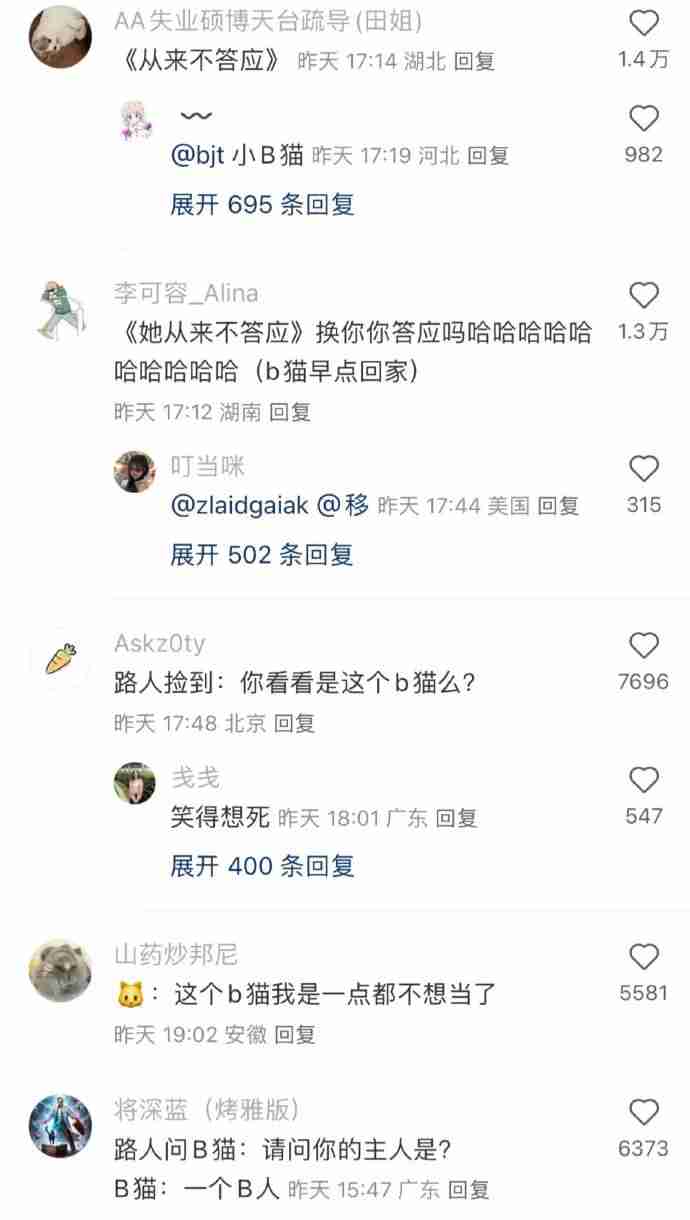Reply to the《从来不答应》comment from 湖北
This screenshot has height=1220, width=690.
coord(474,61)
